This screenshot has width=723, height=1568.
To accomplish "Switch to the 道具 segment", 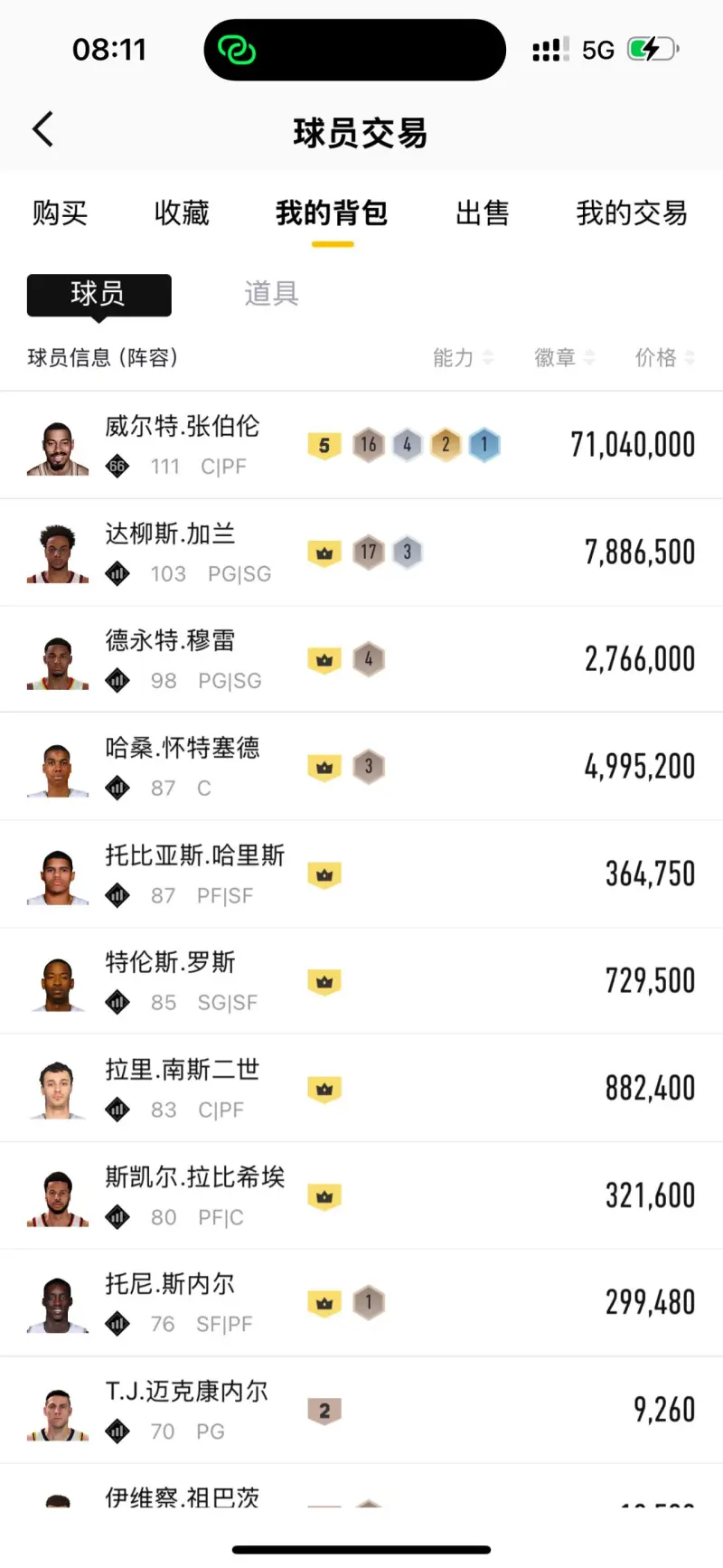I will coord(271,294).
